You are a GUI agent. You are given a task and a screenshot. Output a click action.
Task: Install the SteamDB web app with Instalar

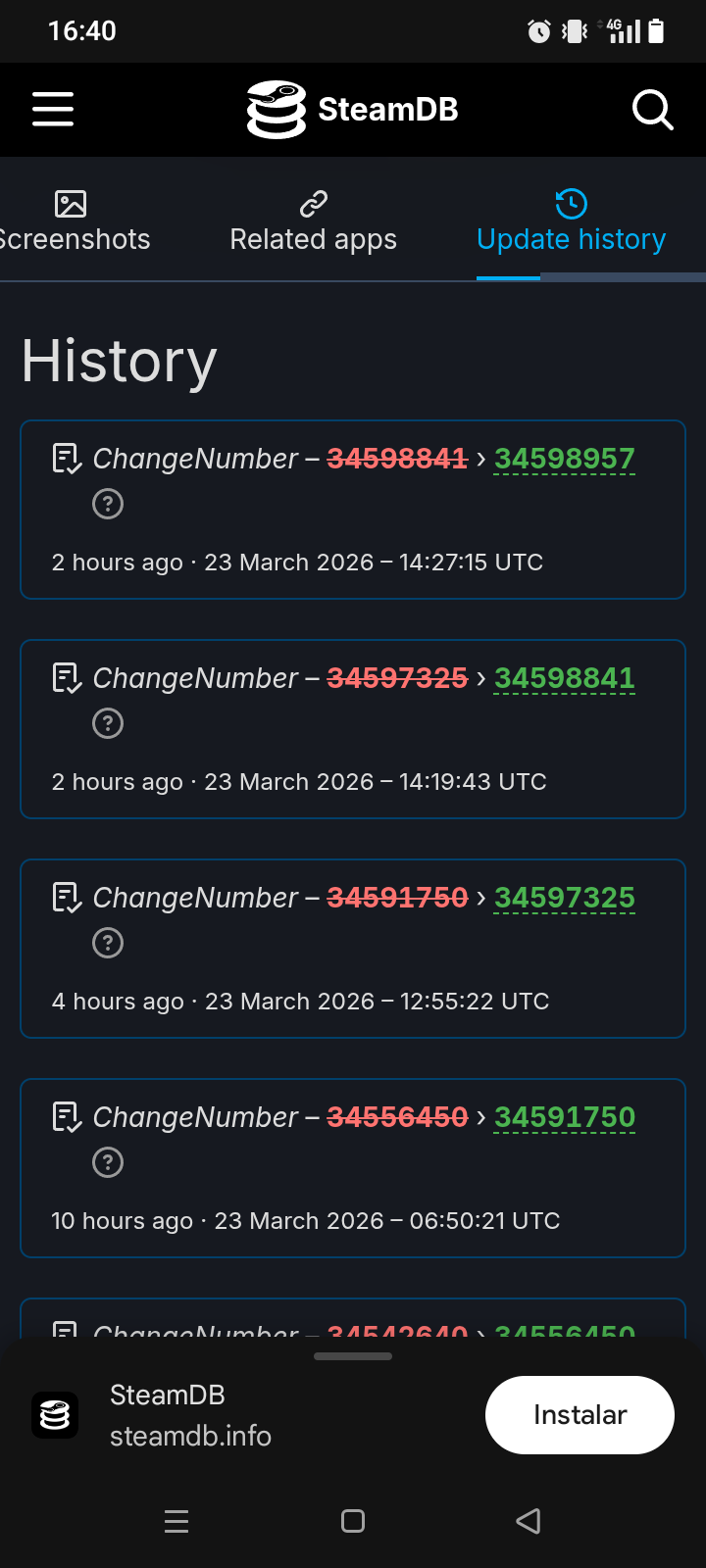click(x=580, y=1415)
